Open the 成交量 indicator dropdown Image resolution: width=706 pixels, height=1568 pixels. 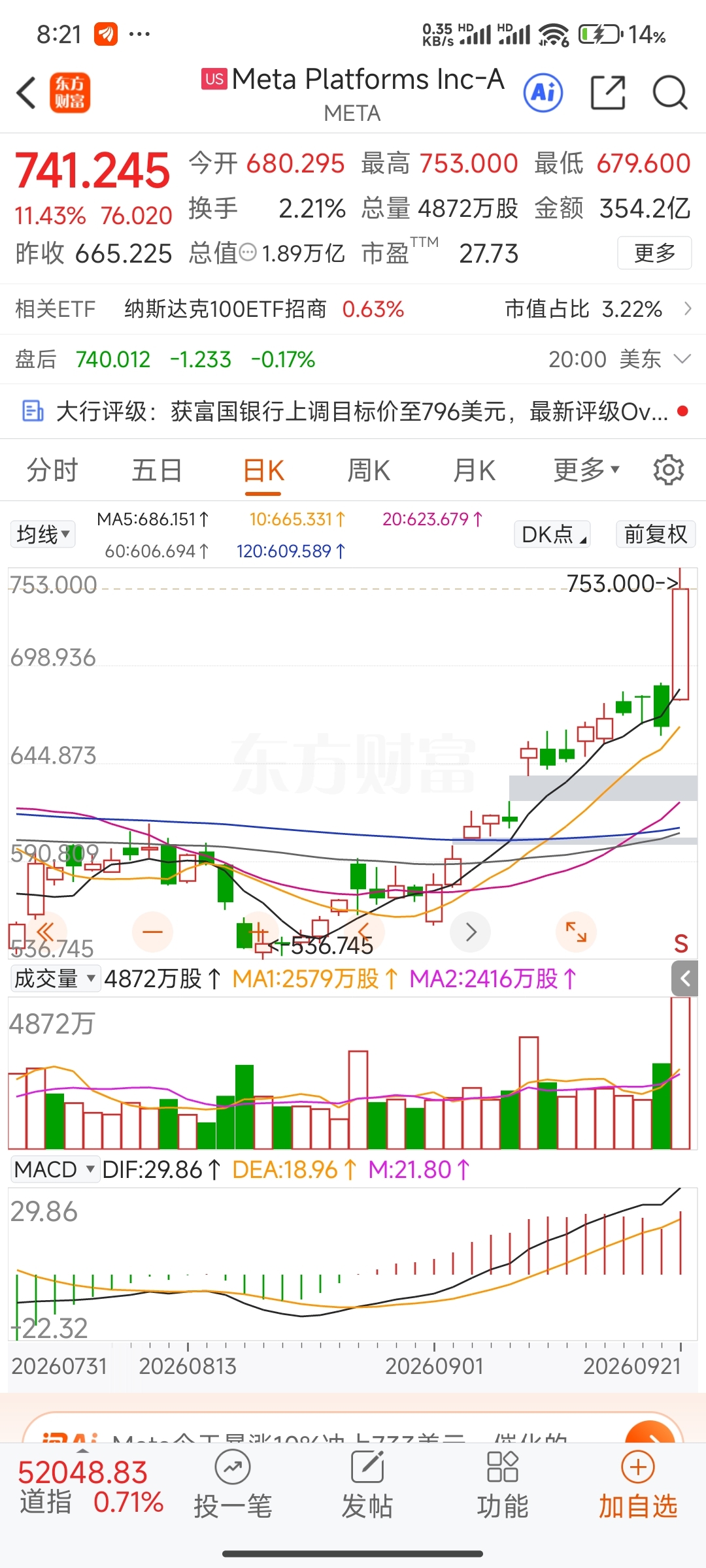coord(55,979)
